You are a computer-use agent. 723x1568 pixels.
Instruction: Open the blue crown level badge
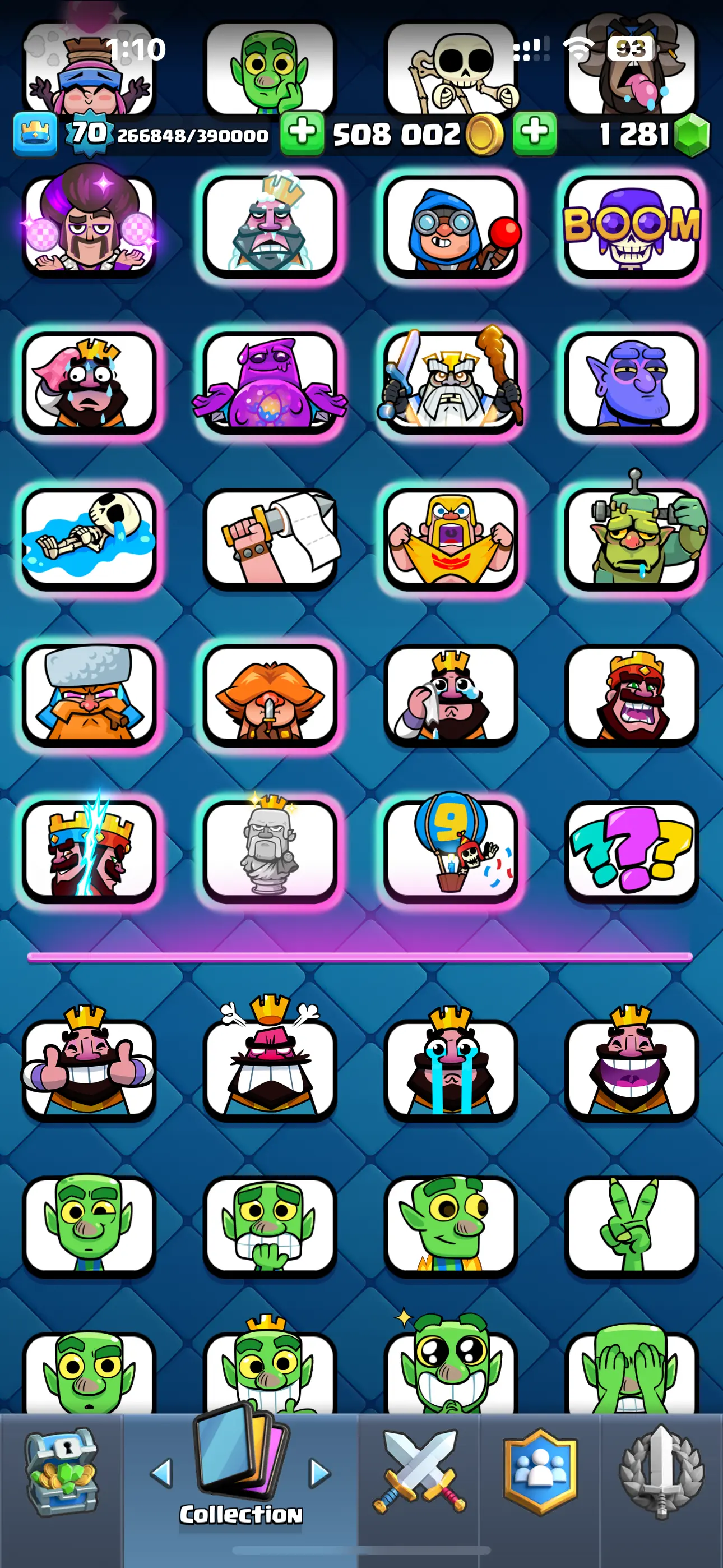pos(35,133)
